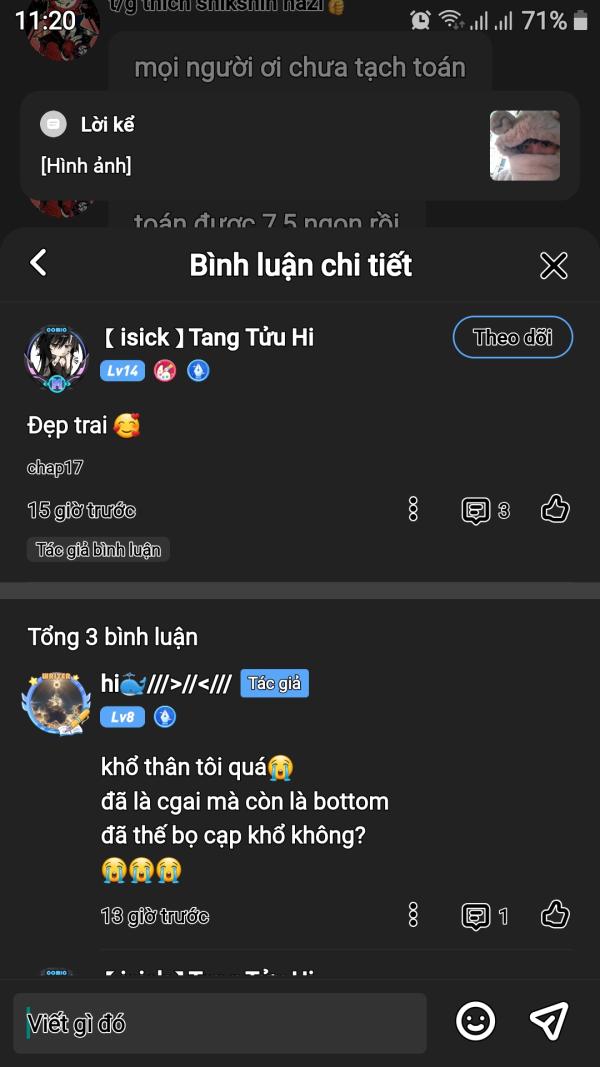
Task: Send the comment
Action: pos(549,1021)
